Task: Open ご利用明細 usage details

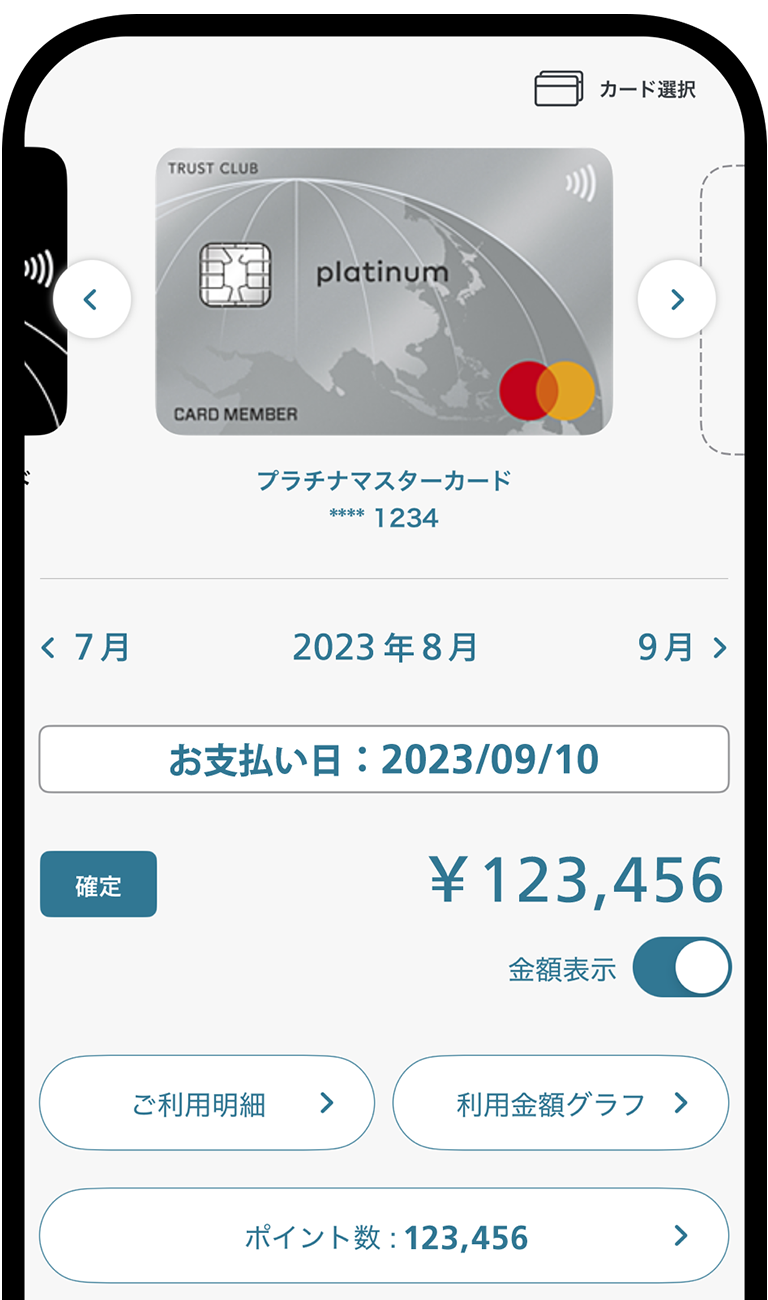Action: point(207,1103)
